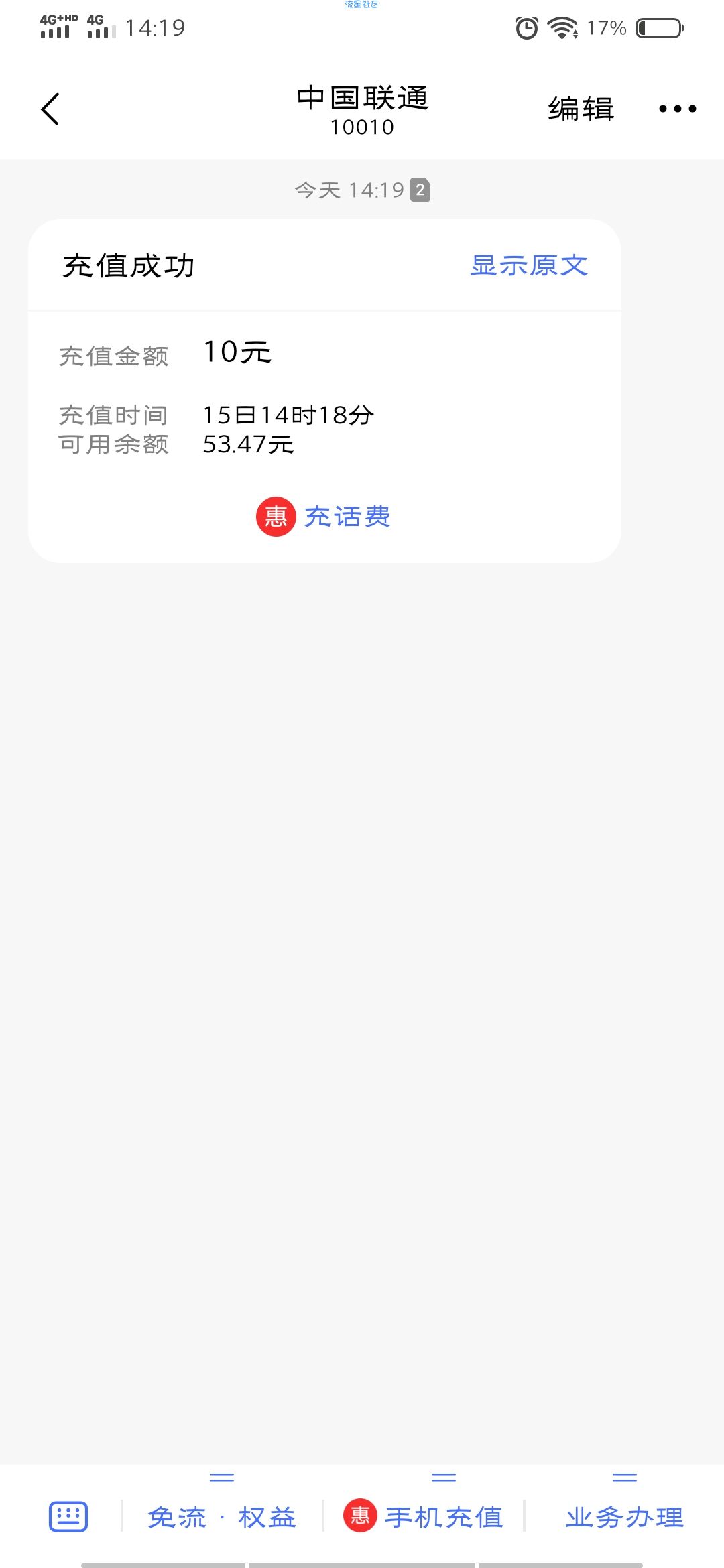Show original text via 显示原文
Viewport: 724px width, 1568px height.
coord(529,265)
